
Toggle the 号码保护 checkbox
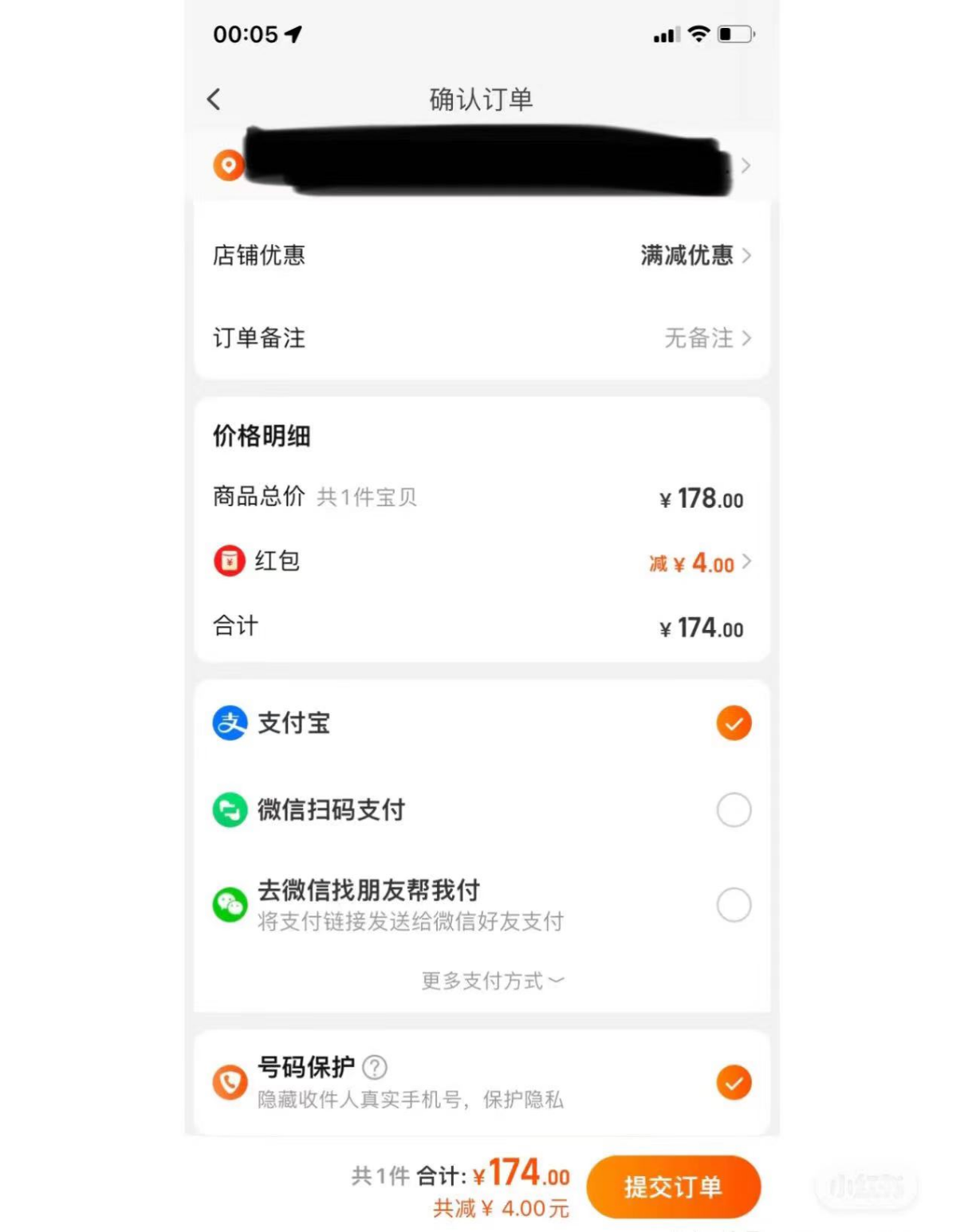(733, 1082)
